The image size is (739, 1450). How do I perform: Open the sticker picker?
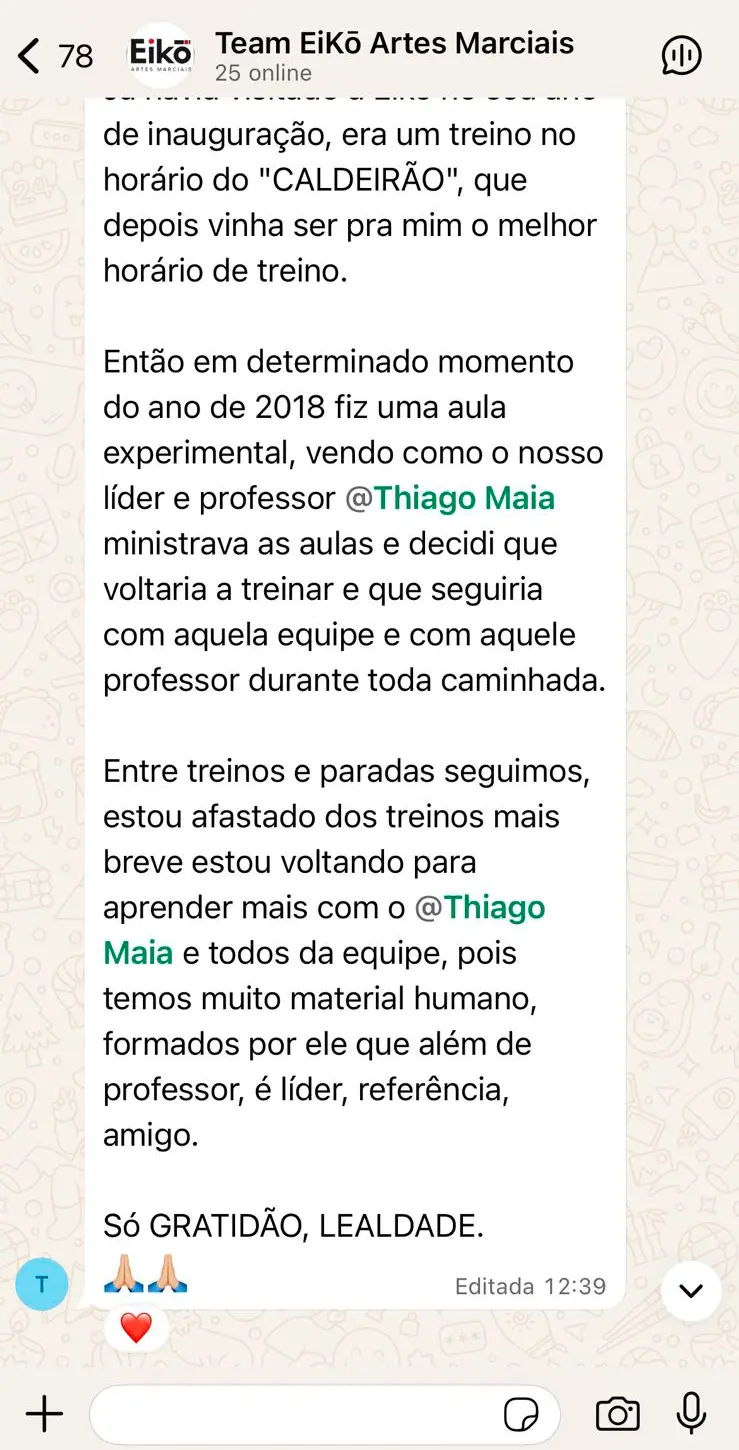521,1415
